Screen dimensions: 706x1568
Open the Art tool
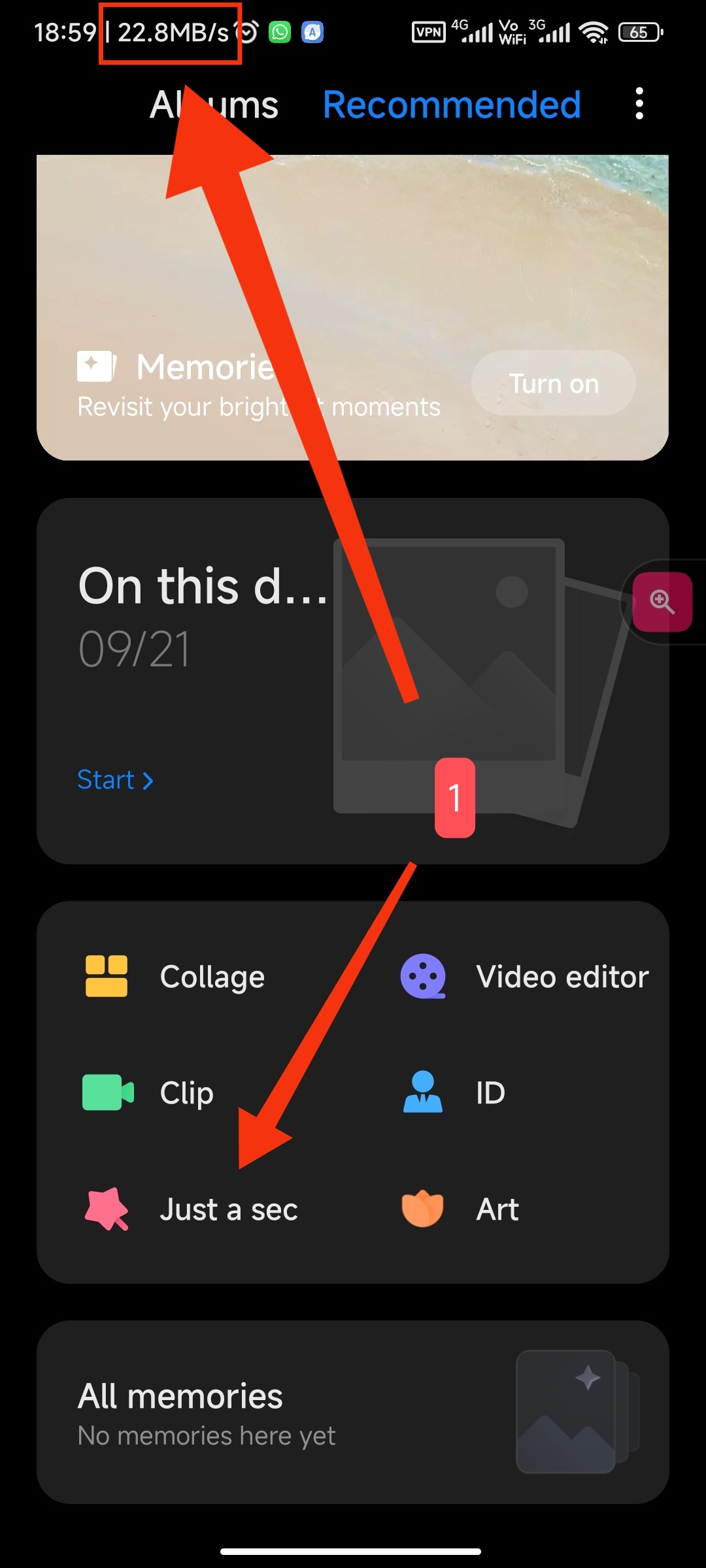(x=460, y=1209)
